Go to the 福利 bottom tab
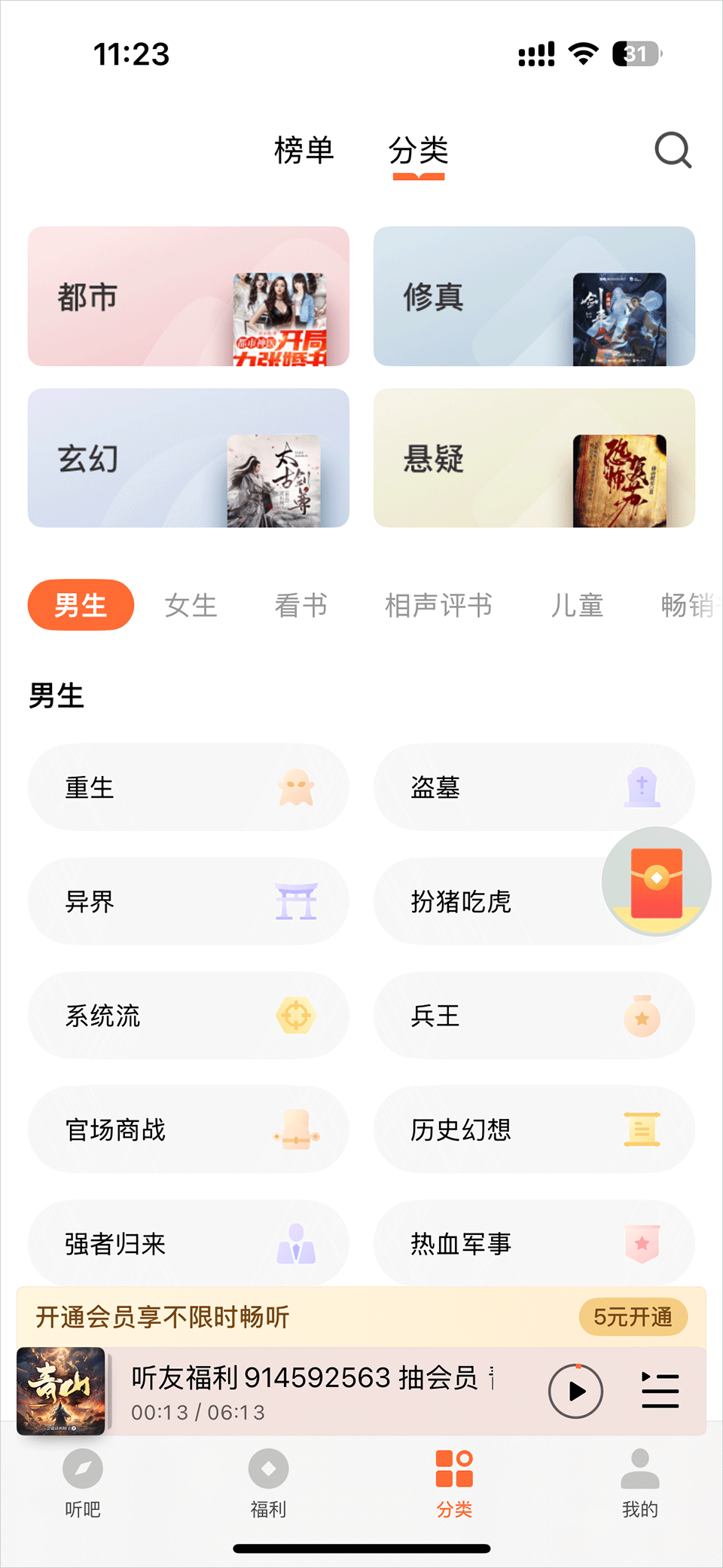Screen dimensions: 723x1568 click(269, 1483)
